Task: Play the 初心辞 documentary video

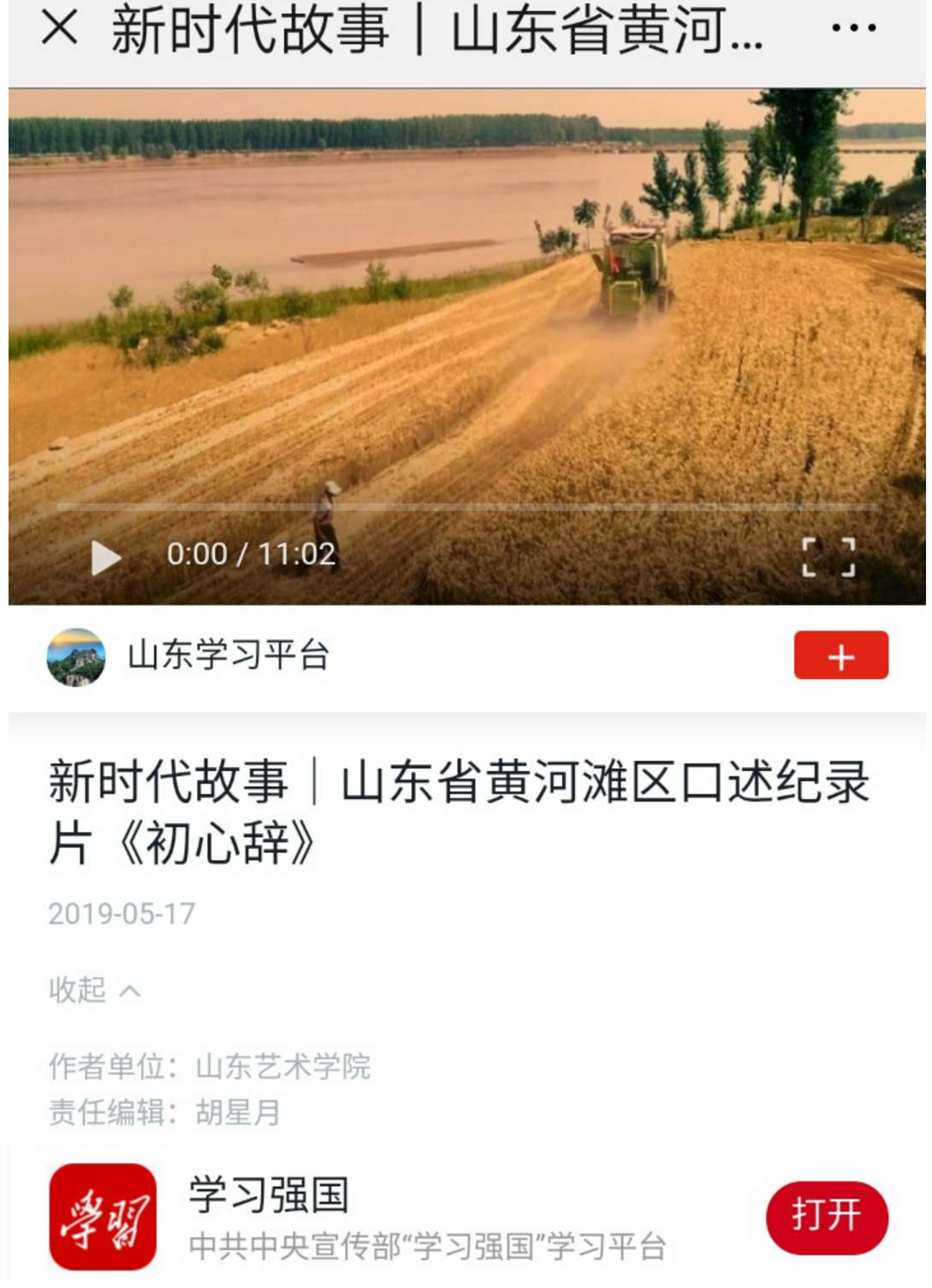Action: tap(105, 558)
